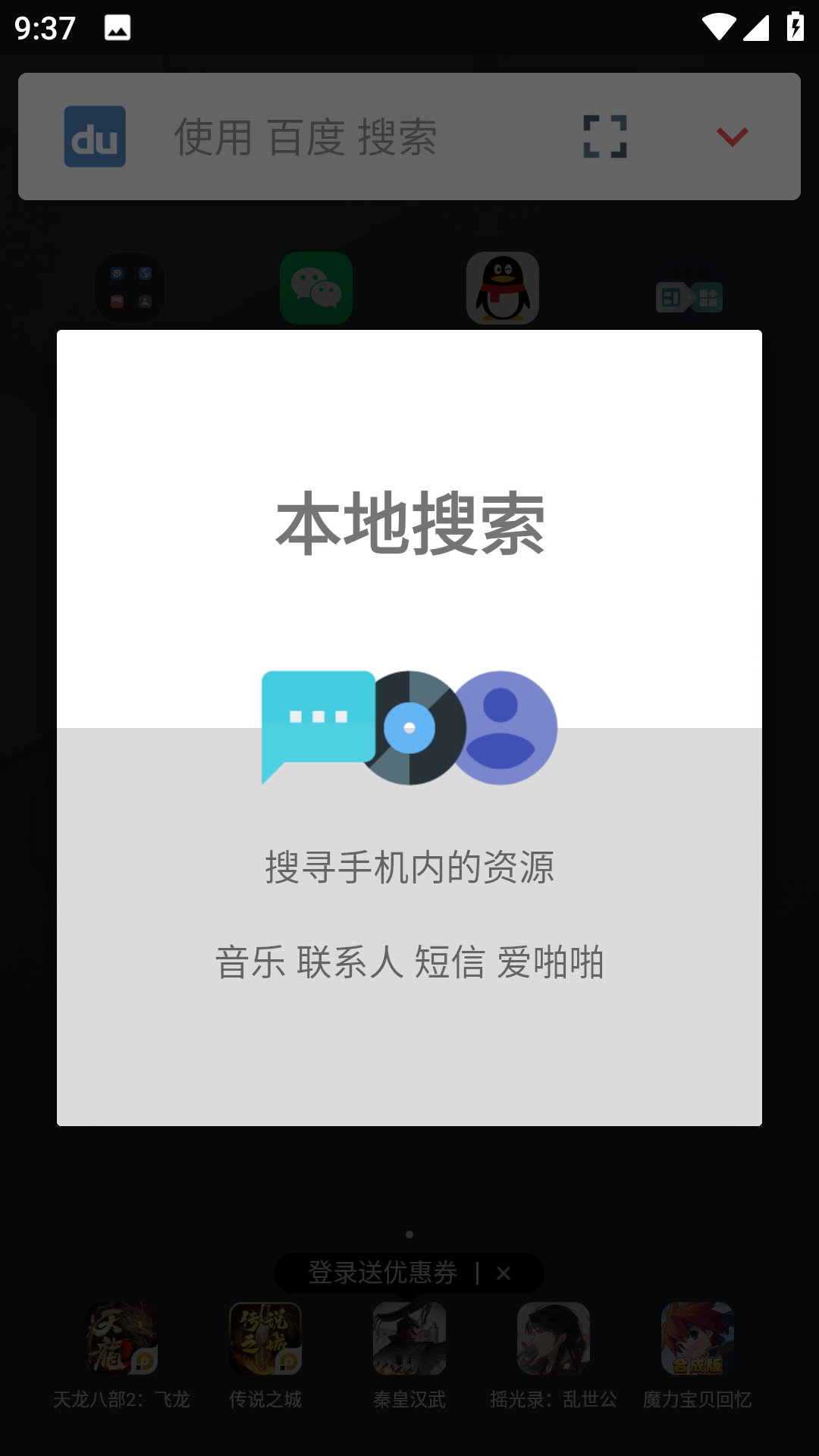Image resolution: width=819 pixels, height=1456 pixels.
Task: Open the app folder icon
Action: point(130,288)
